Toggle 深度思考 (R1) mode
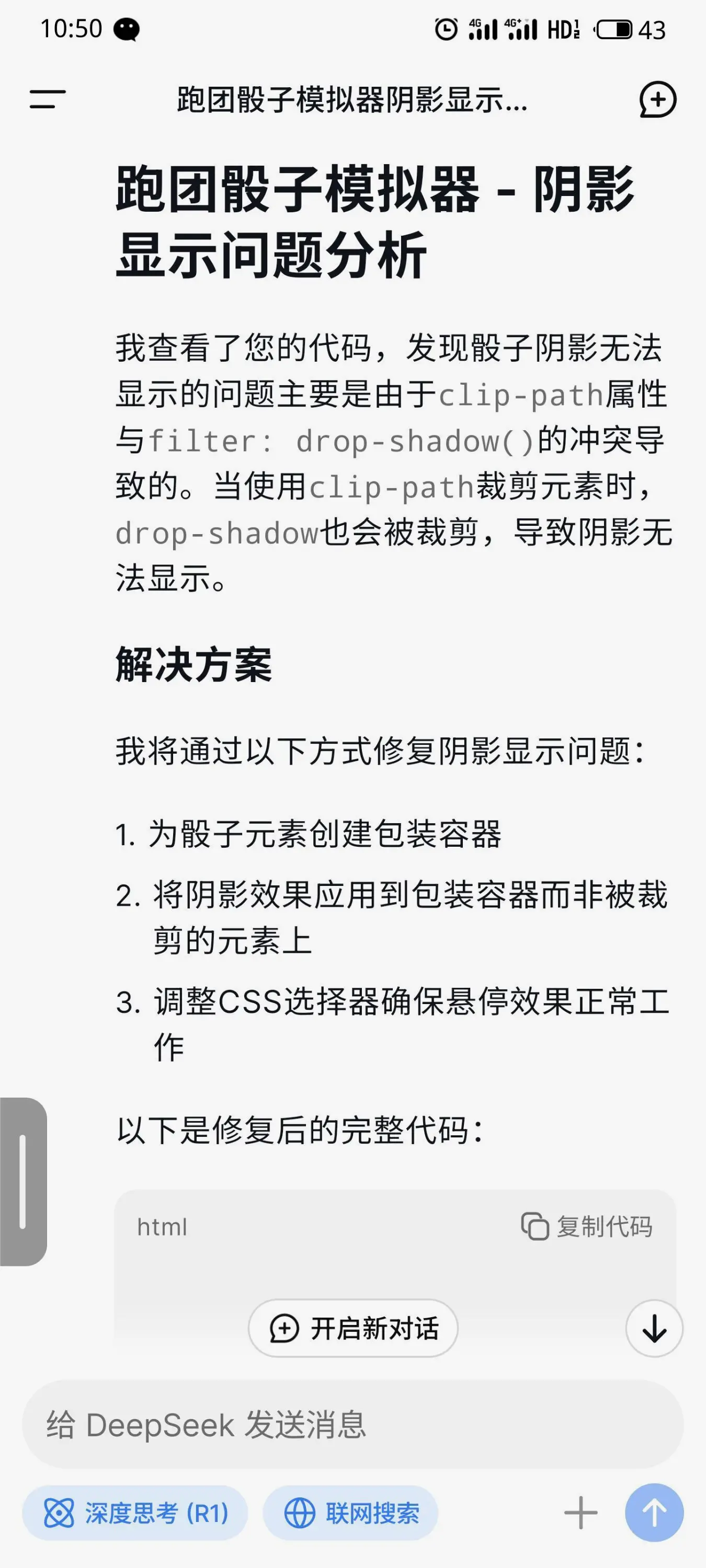This screenshot has width=706, height=1568. [x=135, y=1513]
